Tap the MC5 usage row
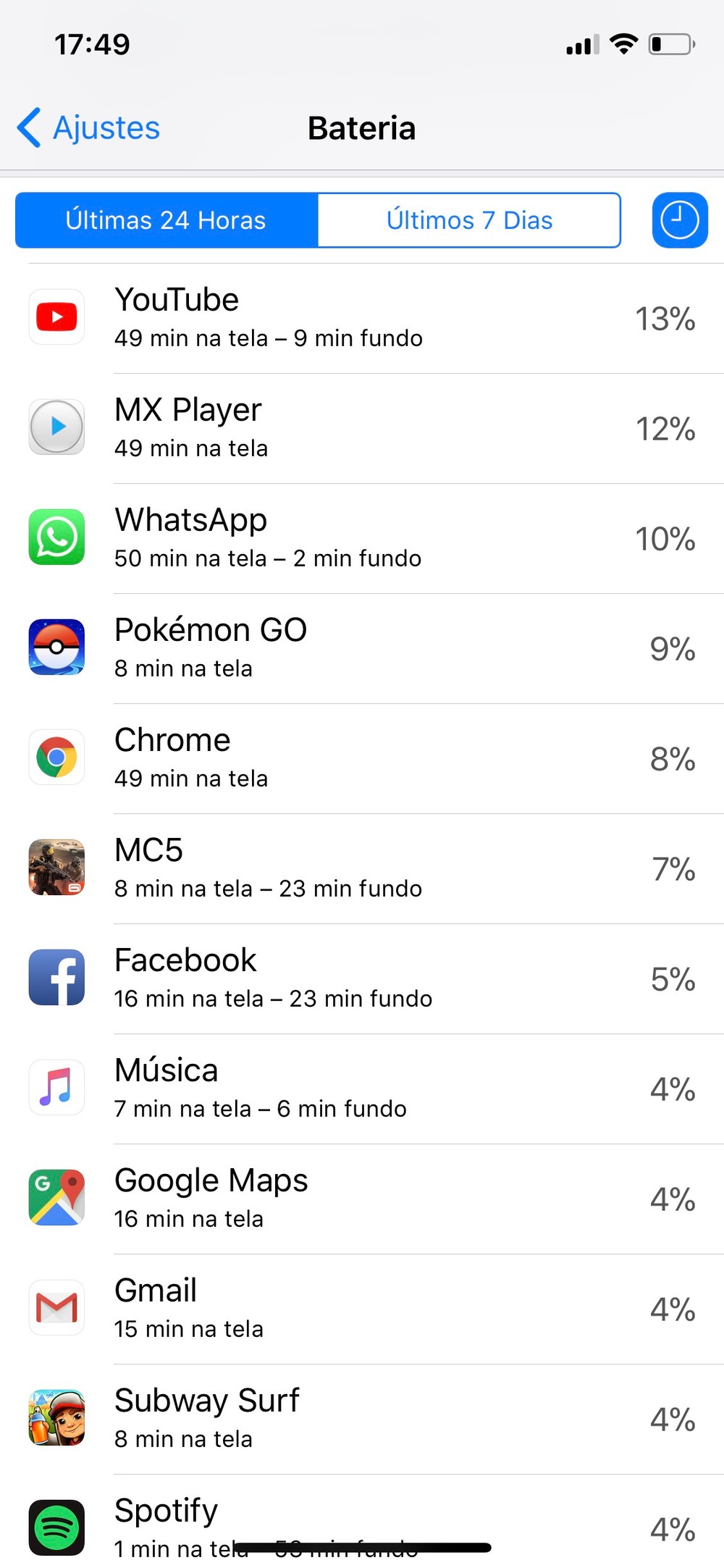This screenshot has width=724, height=1568. 362,868
